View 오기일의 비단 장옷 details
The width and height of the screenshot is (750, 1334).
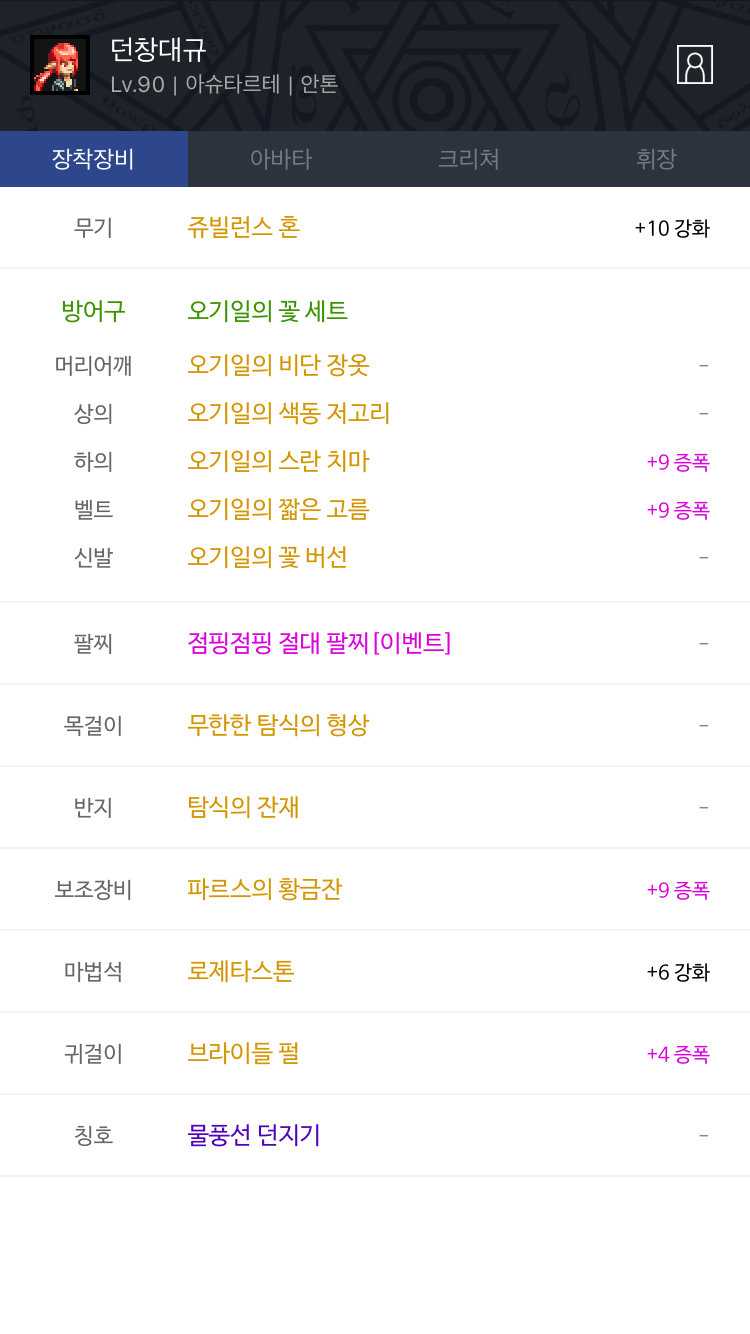click(x=278, y=365)
